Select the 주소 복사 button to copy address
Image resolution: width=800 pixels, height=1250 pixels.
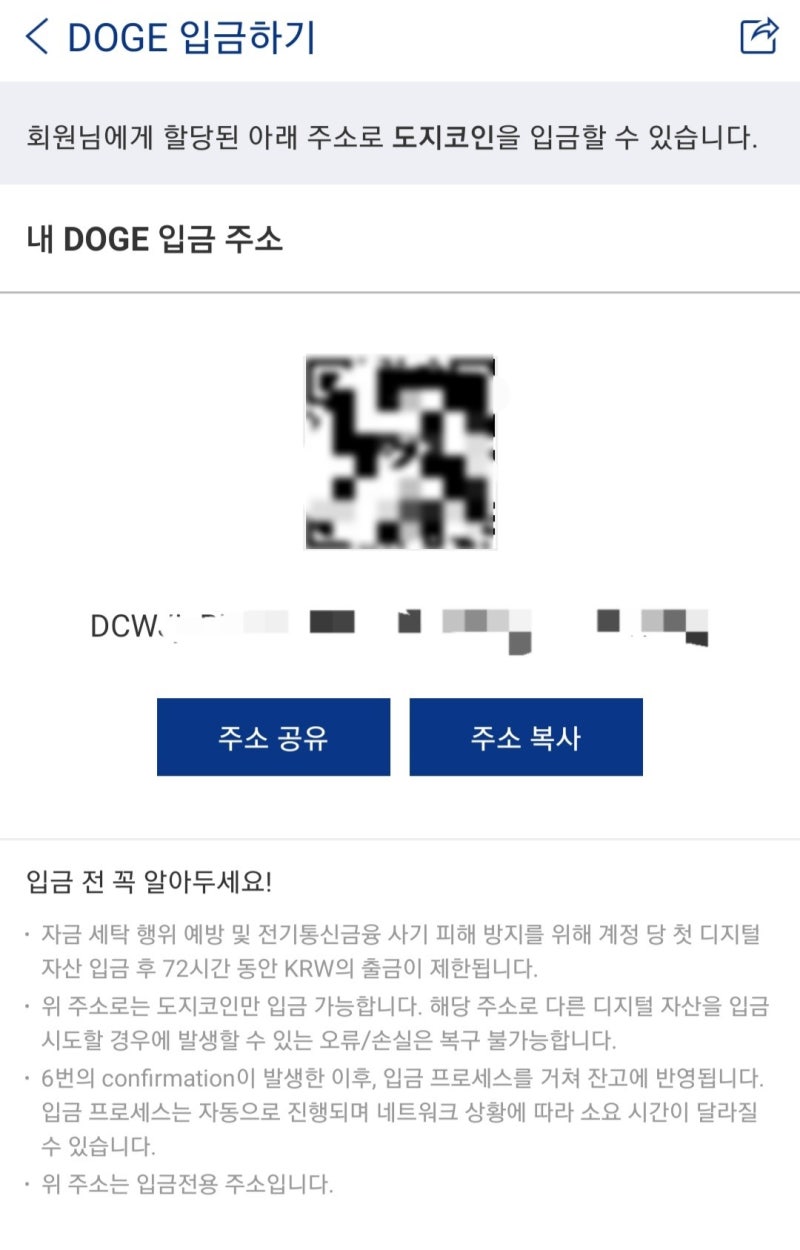click(528, 738)
